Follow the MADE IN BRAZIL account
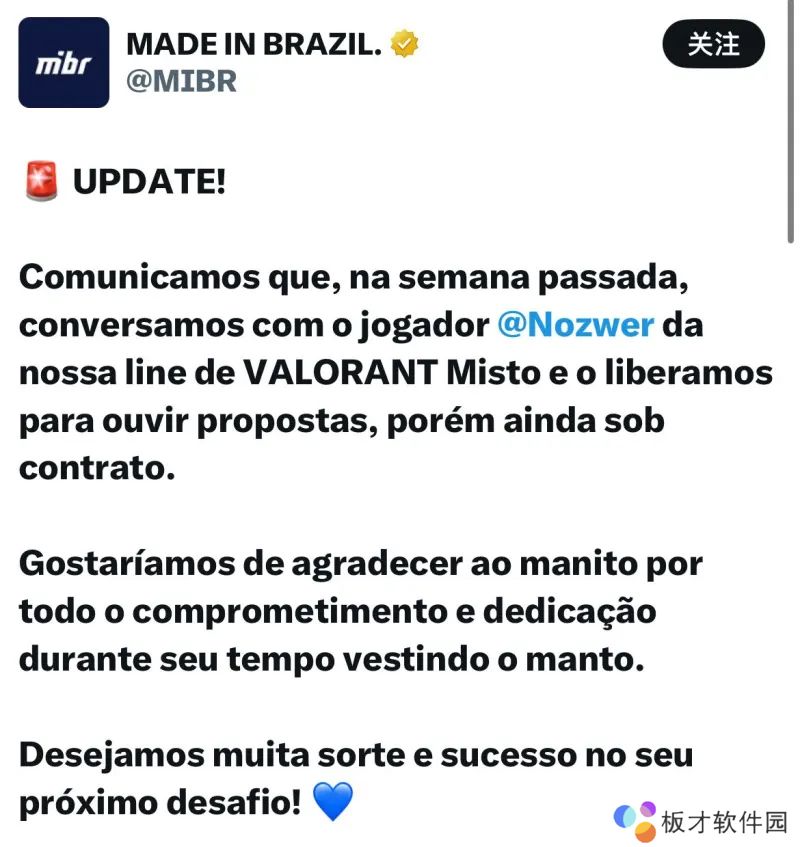Screen dimensions: 800x847 (713, 44)
